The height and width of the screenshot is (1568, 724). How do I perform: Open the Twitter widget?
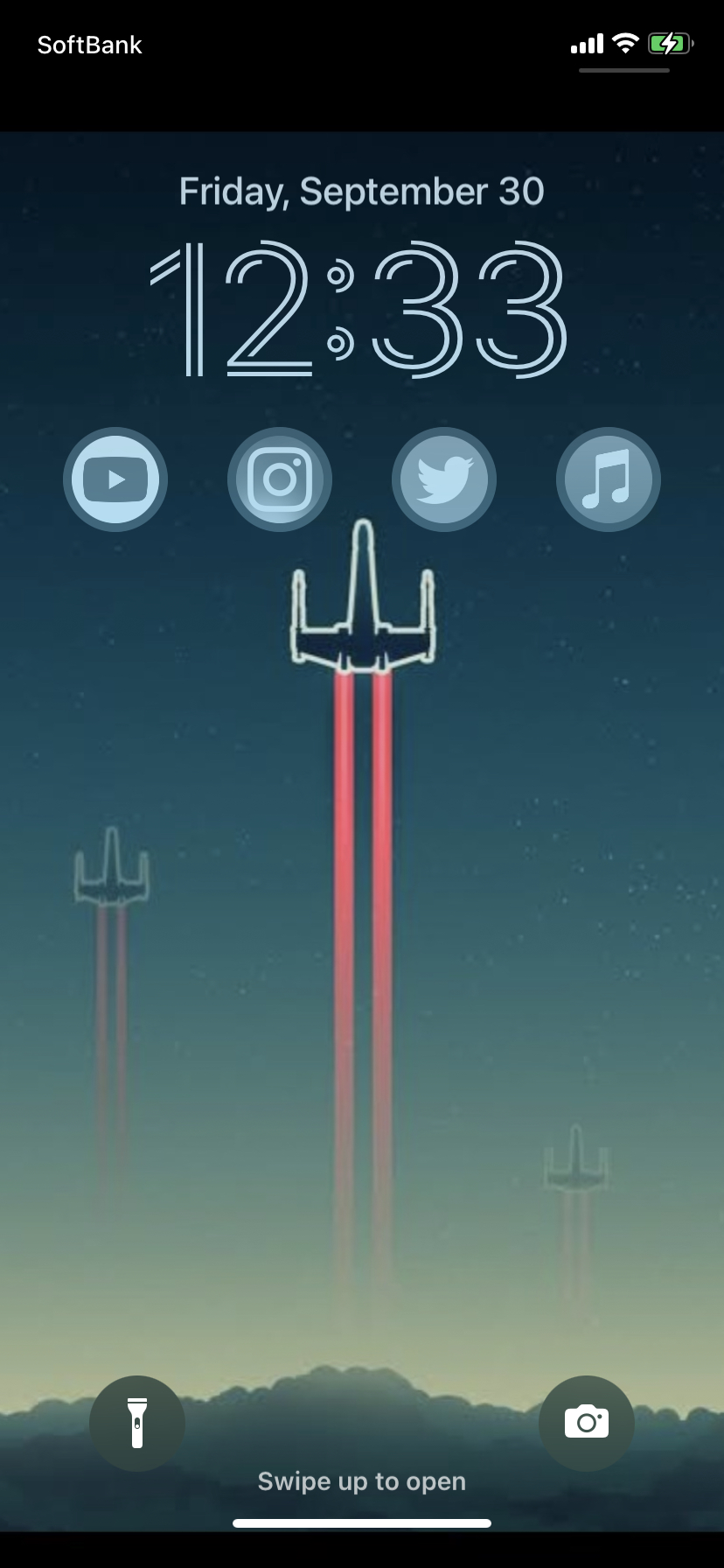(x=444, y=479)
